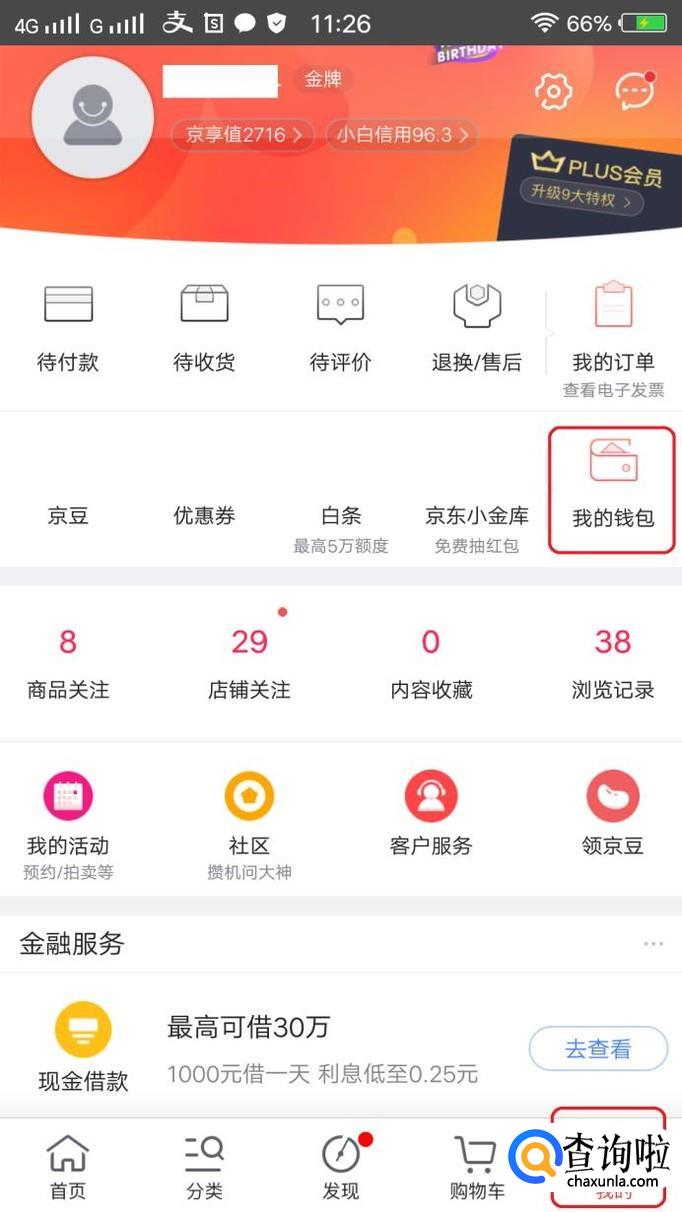The height and width of the screenshot is (1212, 682).
Task: View 小白信用96.3 score
Action: coord(402,135)
